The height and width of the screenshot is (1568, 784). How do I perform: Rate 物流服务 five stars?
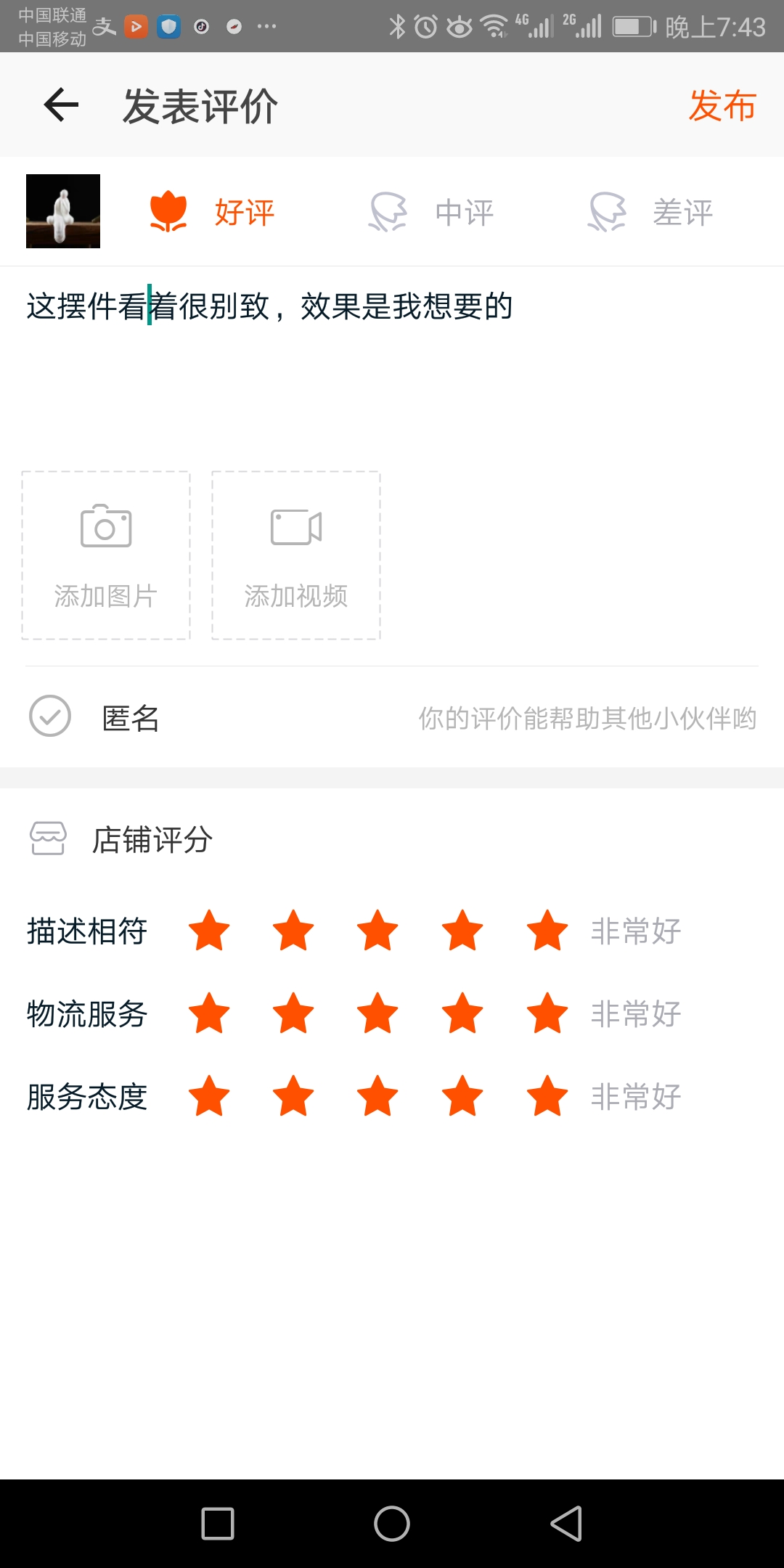coord(547,1013)
